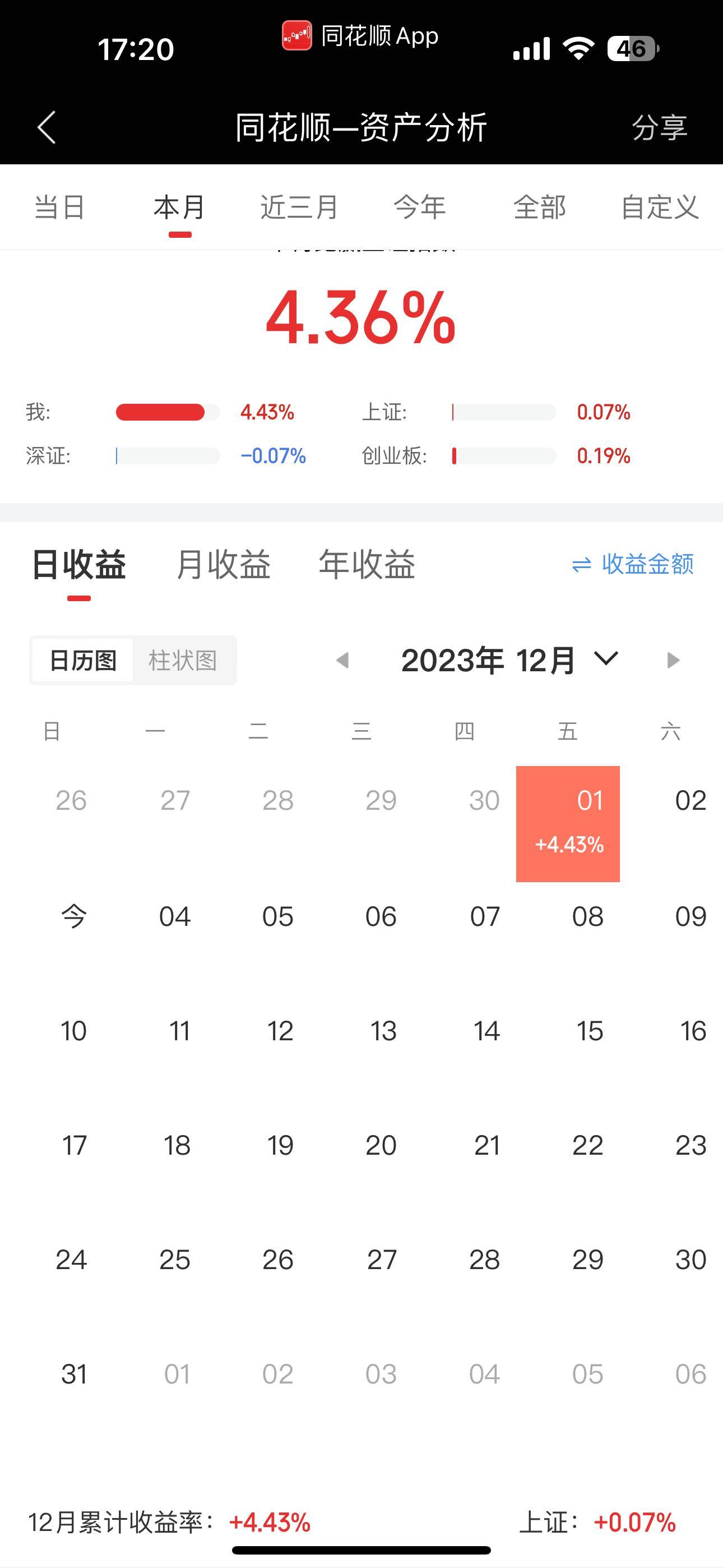
Task: Switch to the 全部 tab
Action: click(x=539, y=207)
